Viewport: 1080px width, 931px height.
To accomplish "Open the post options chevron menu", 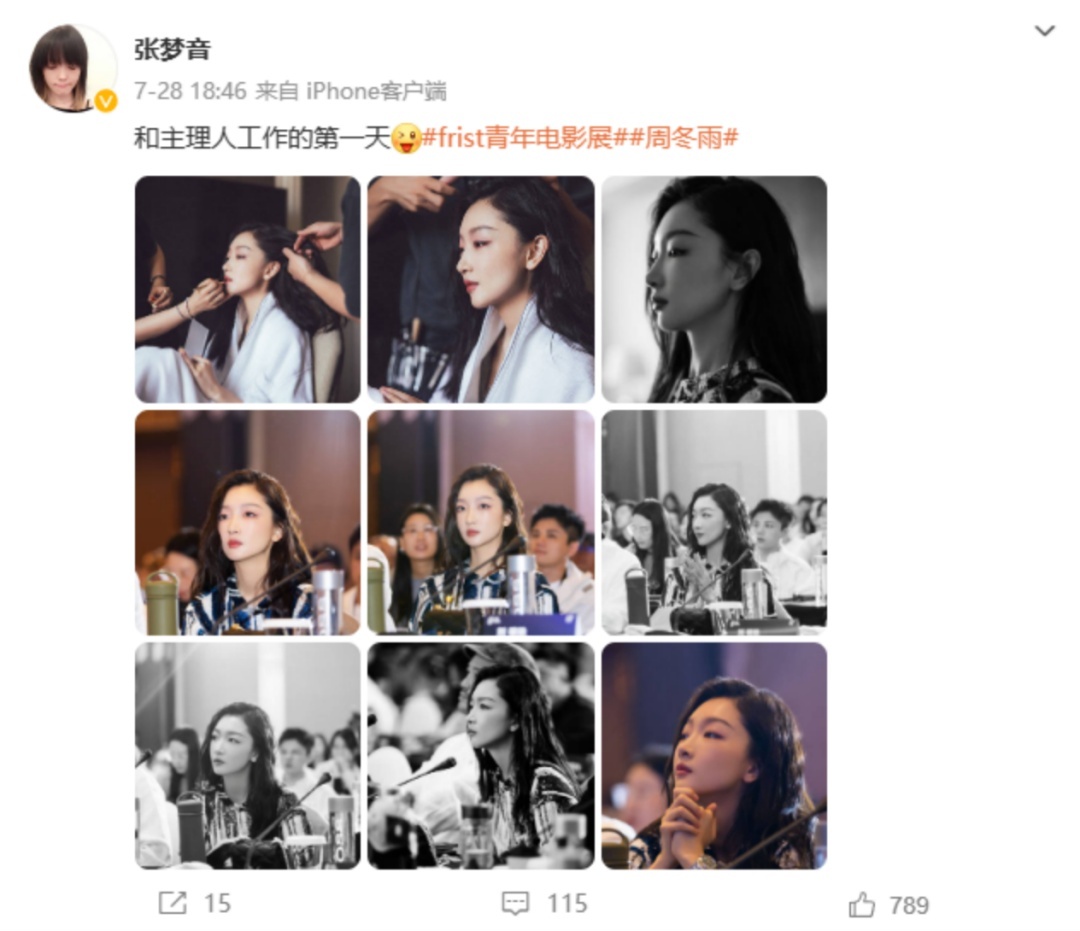I will point(1044,31).
